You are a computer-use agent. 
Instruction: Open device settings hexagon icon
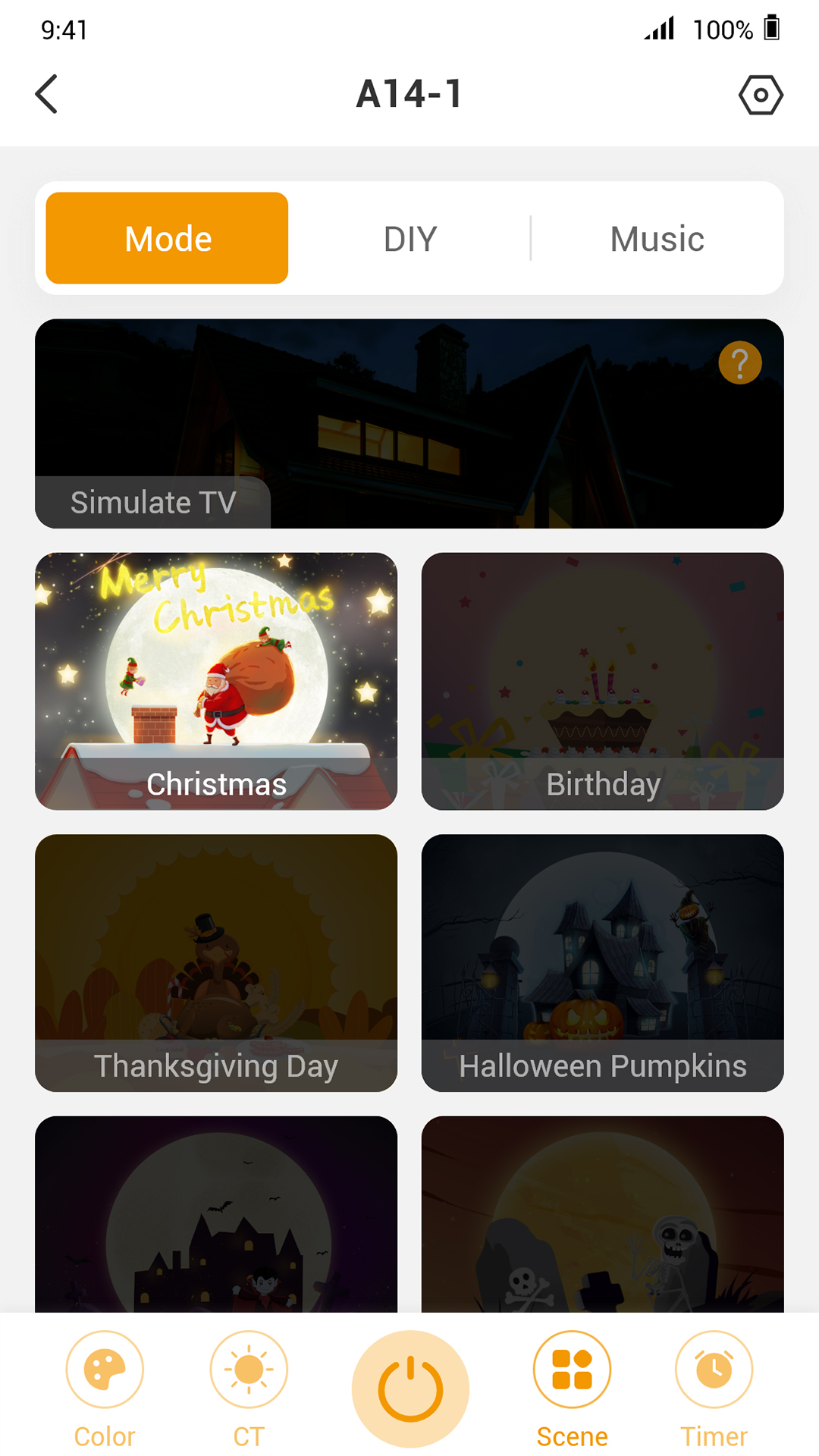[761, 95]
